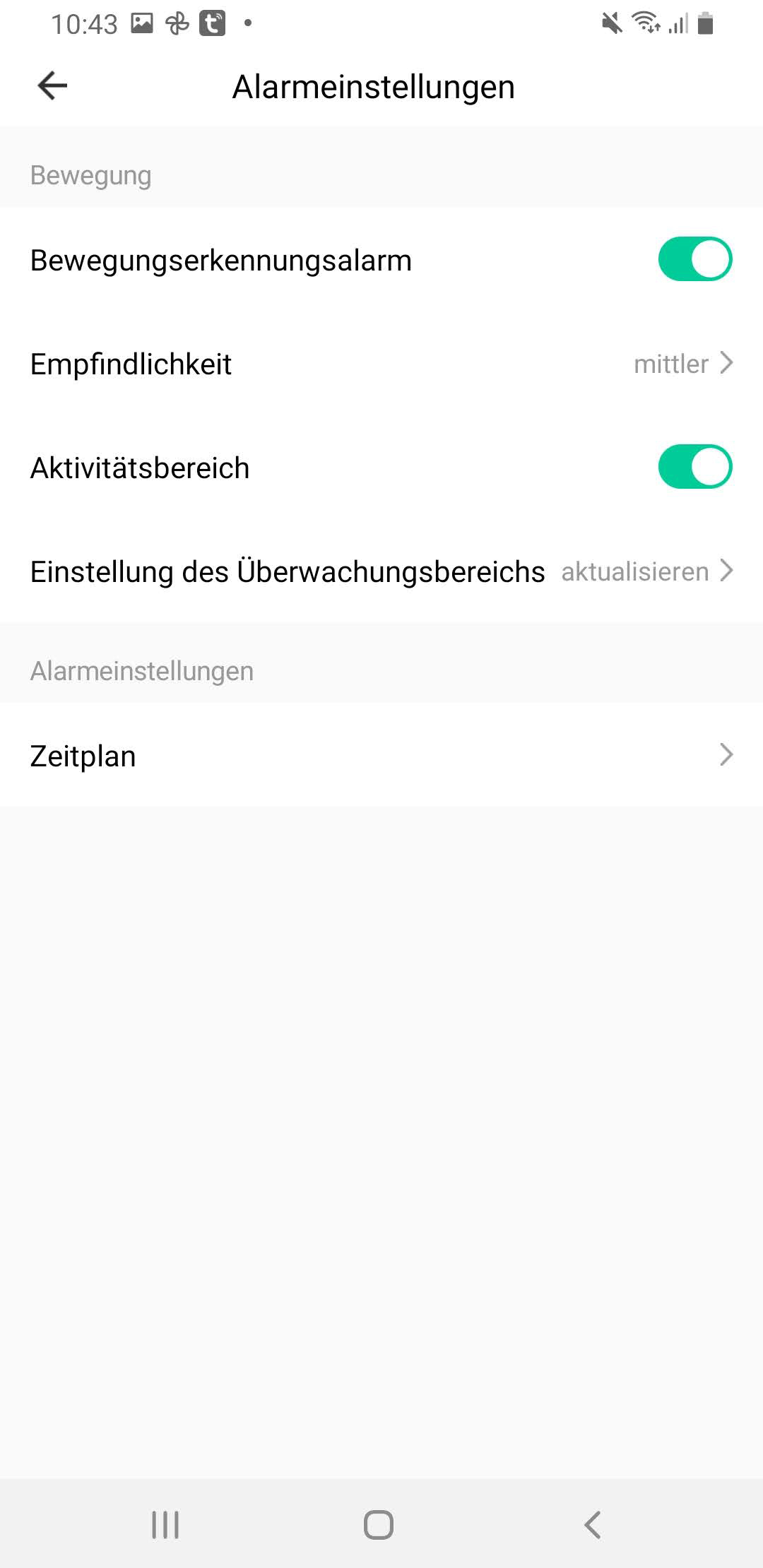Open Empfindlichkeit sensitivity setting
763x1568 pixels.
coord(381,364)
